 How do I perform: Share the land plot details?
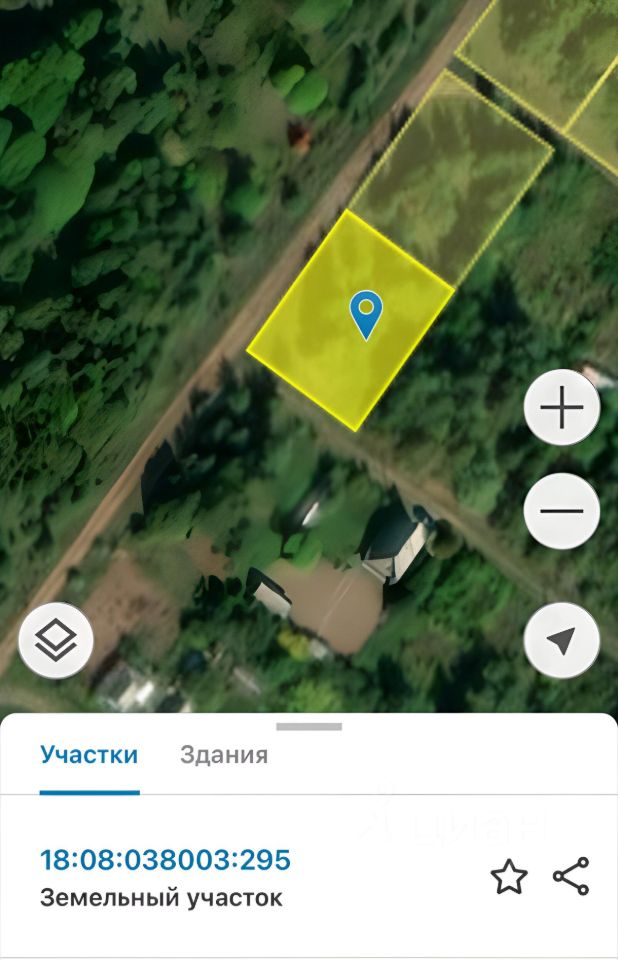pos(571,877)
